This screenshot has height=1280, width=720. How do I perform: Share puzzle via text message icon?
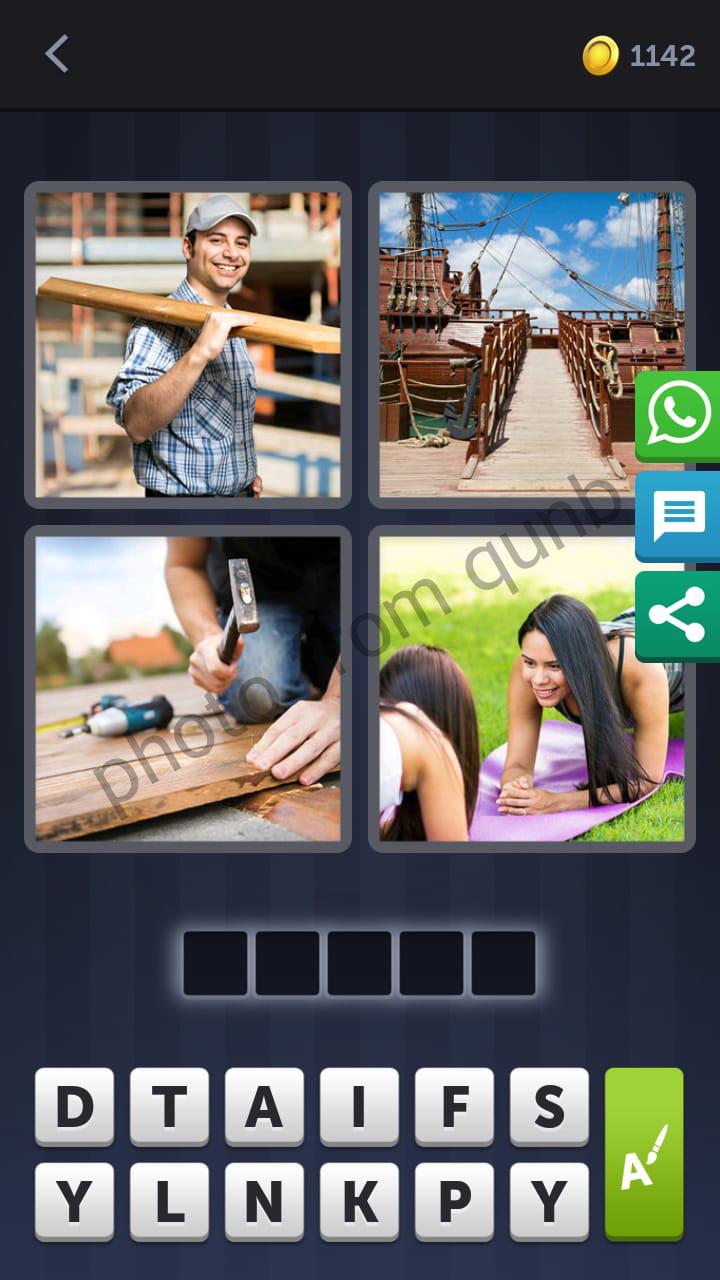click(679, 516)
